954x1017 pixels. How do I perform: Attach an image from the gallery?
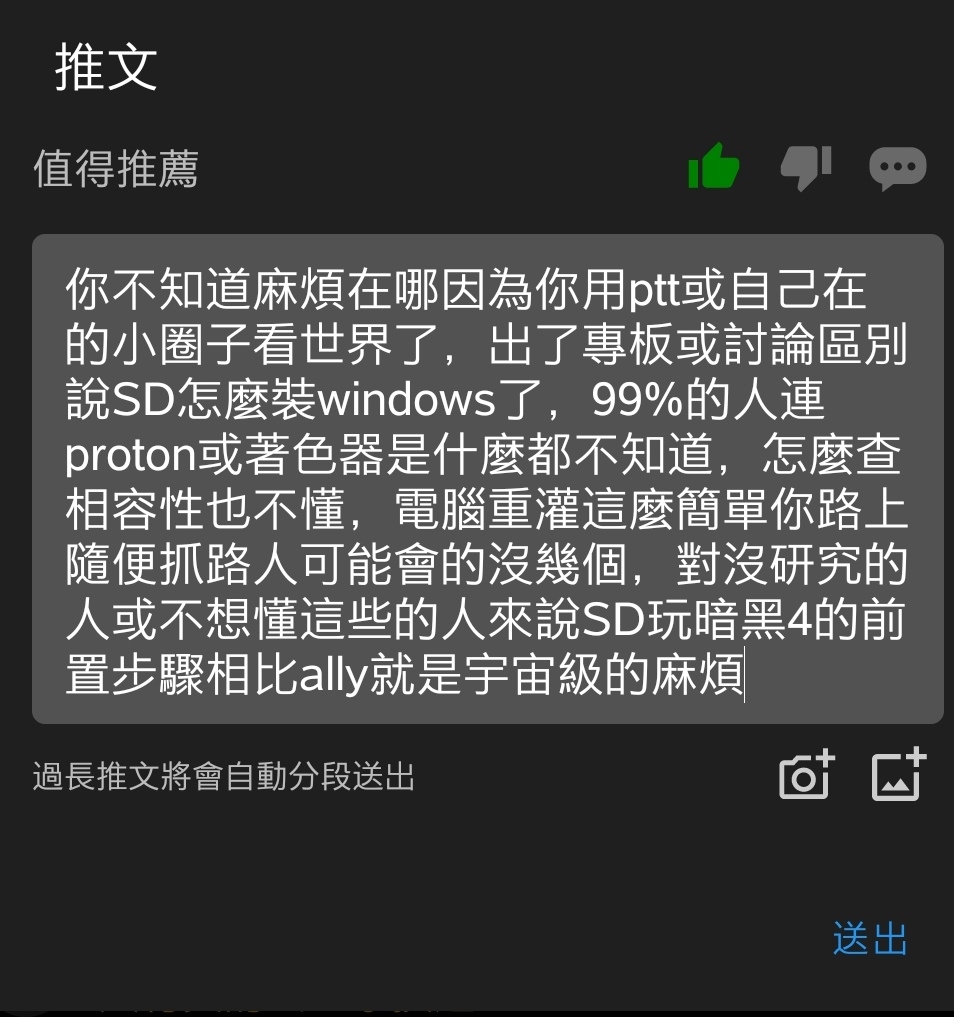(898, 774)
